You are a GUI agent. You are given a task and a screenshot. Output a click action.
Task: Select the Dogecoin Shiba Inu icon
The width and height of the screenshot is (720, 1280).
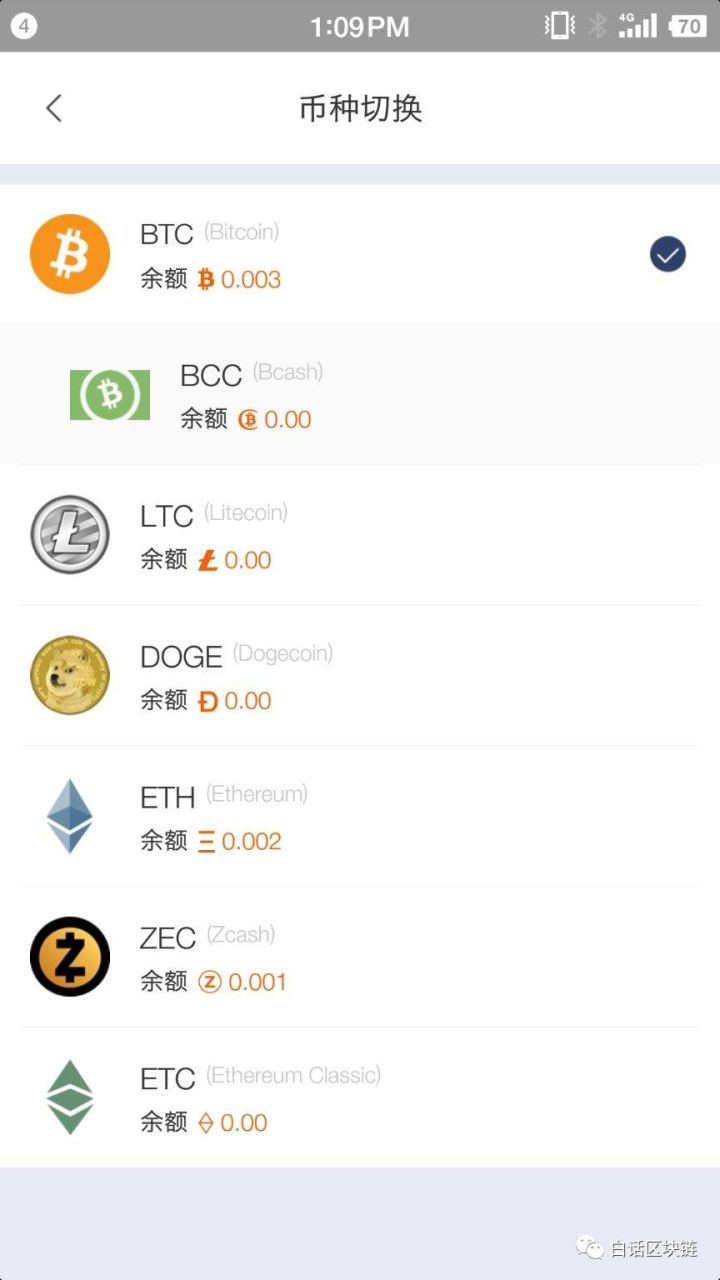(69, 675)
